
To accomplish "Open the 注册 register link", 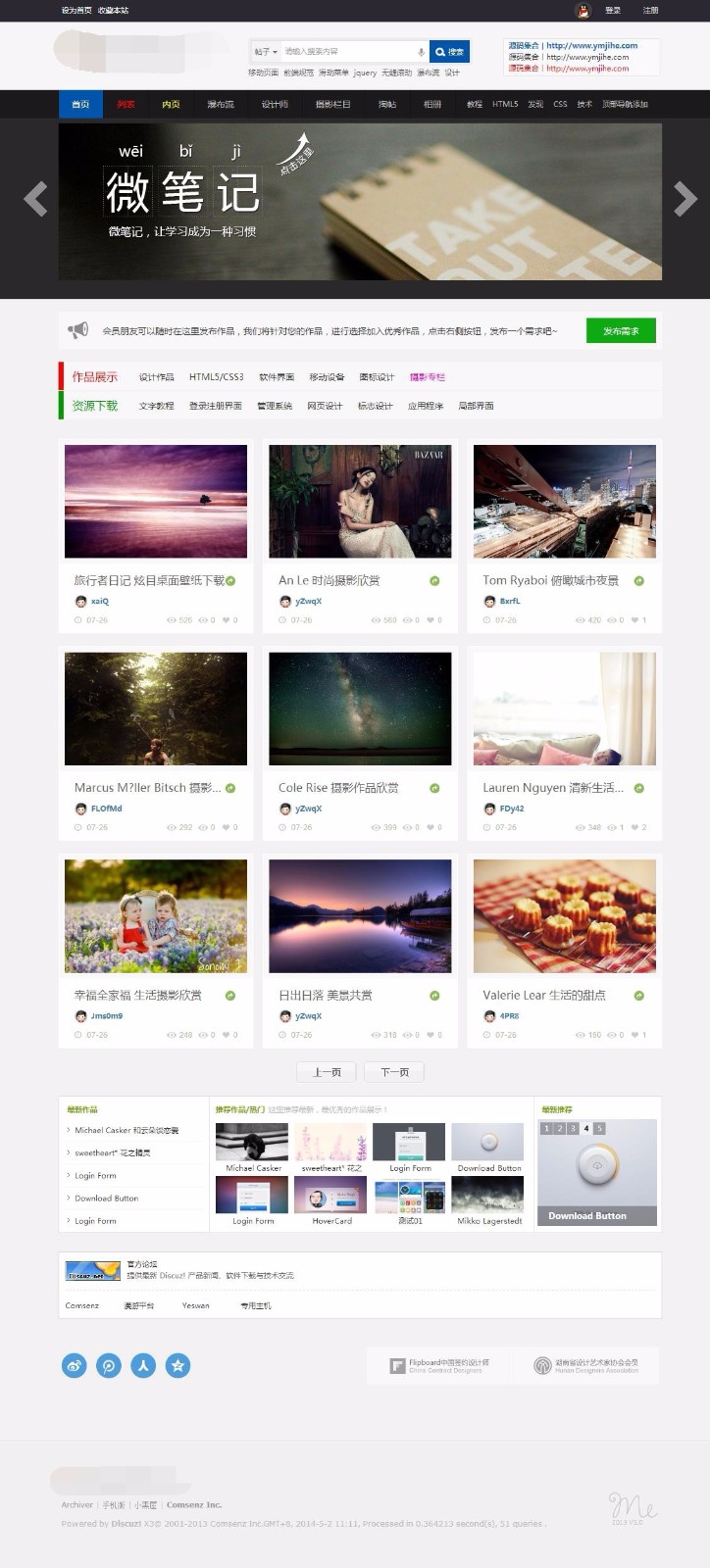I will (x=650, y=11).
